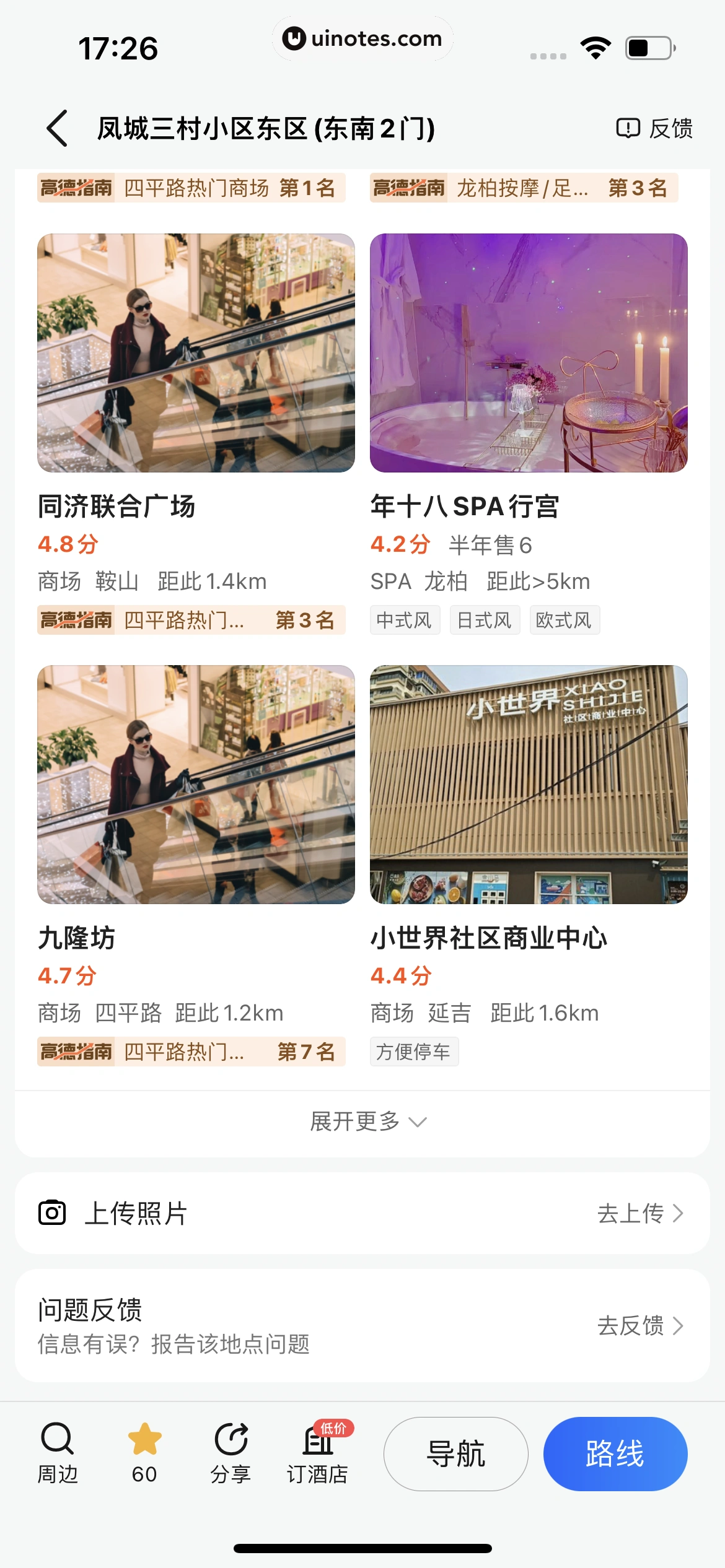Show the route with 路线
725x1568 pixels.
pyautogui.click(x=615, y=1453)
